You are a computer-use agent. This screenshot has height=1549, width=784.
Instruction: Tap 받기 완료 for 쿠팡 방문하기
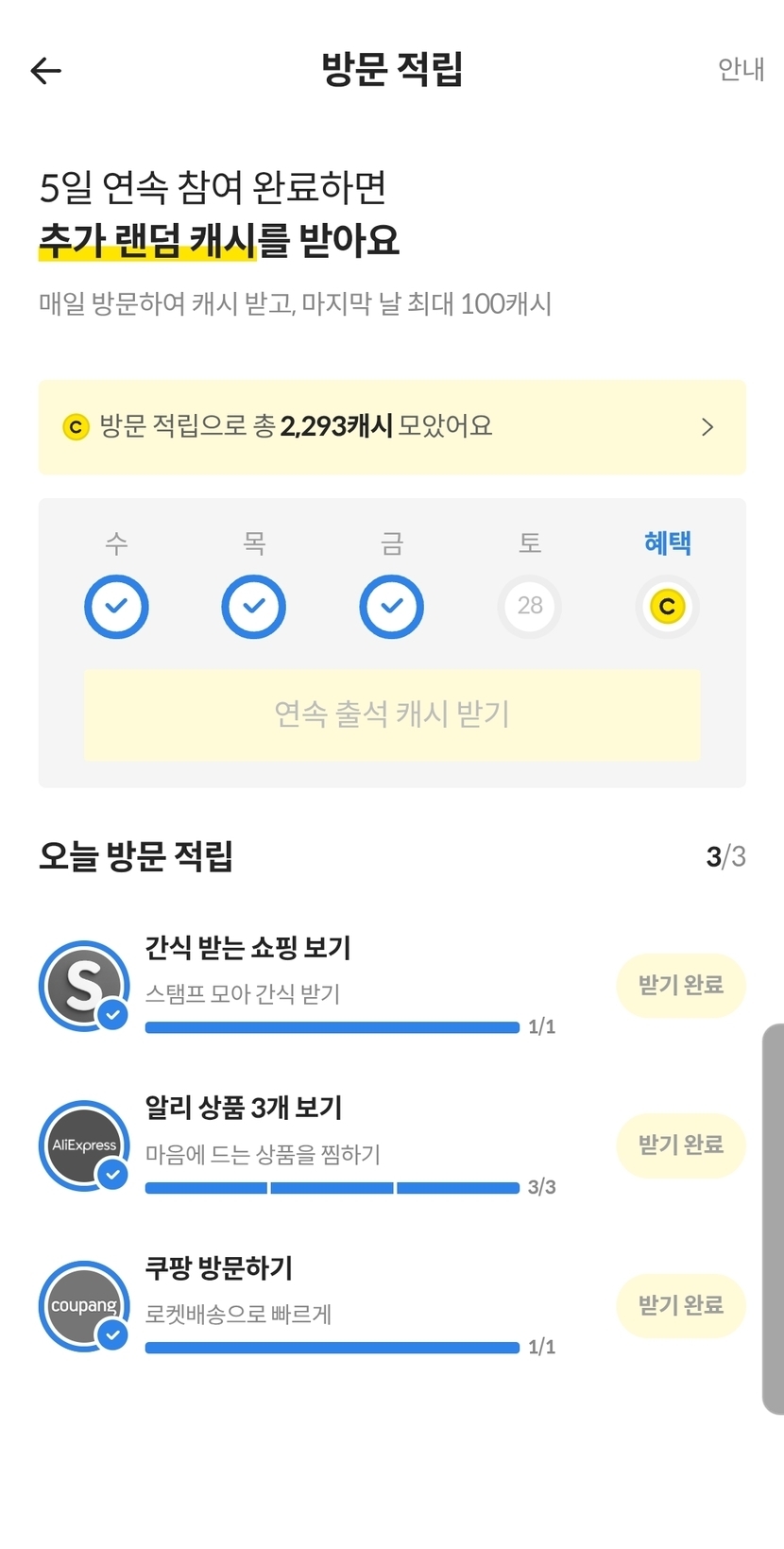(x=681, y=1306)
